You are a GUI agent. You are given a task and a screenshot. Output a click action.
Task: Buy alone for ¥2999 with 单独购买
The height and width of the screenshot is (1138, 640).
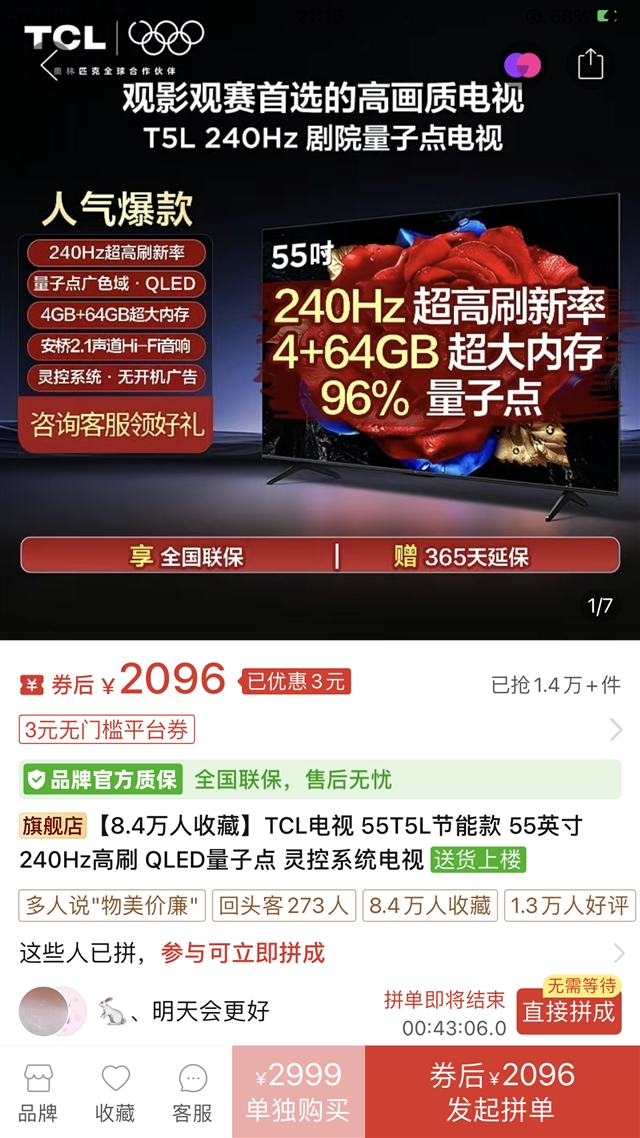click(298, 1092)
